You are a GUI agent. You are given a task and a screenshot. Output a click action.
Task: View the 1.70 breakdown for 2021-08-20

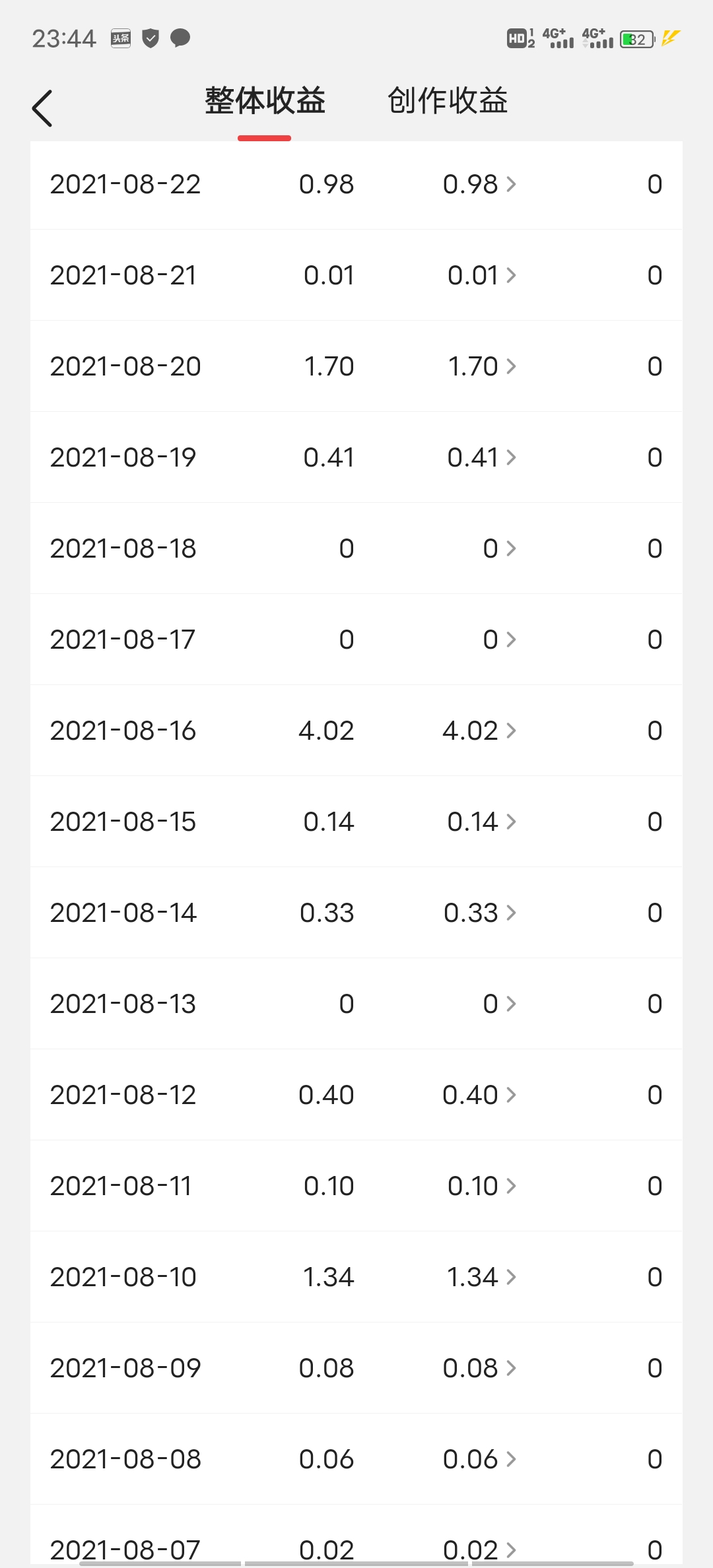tap(482, 366)
